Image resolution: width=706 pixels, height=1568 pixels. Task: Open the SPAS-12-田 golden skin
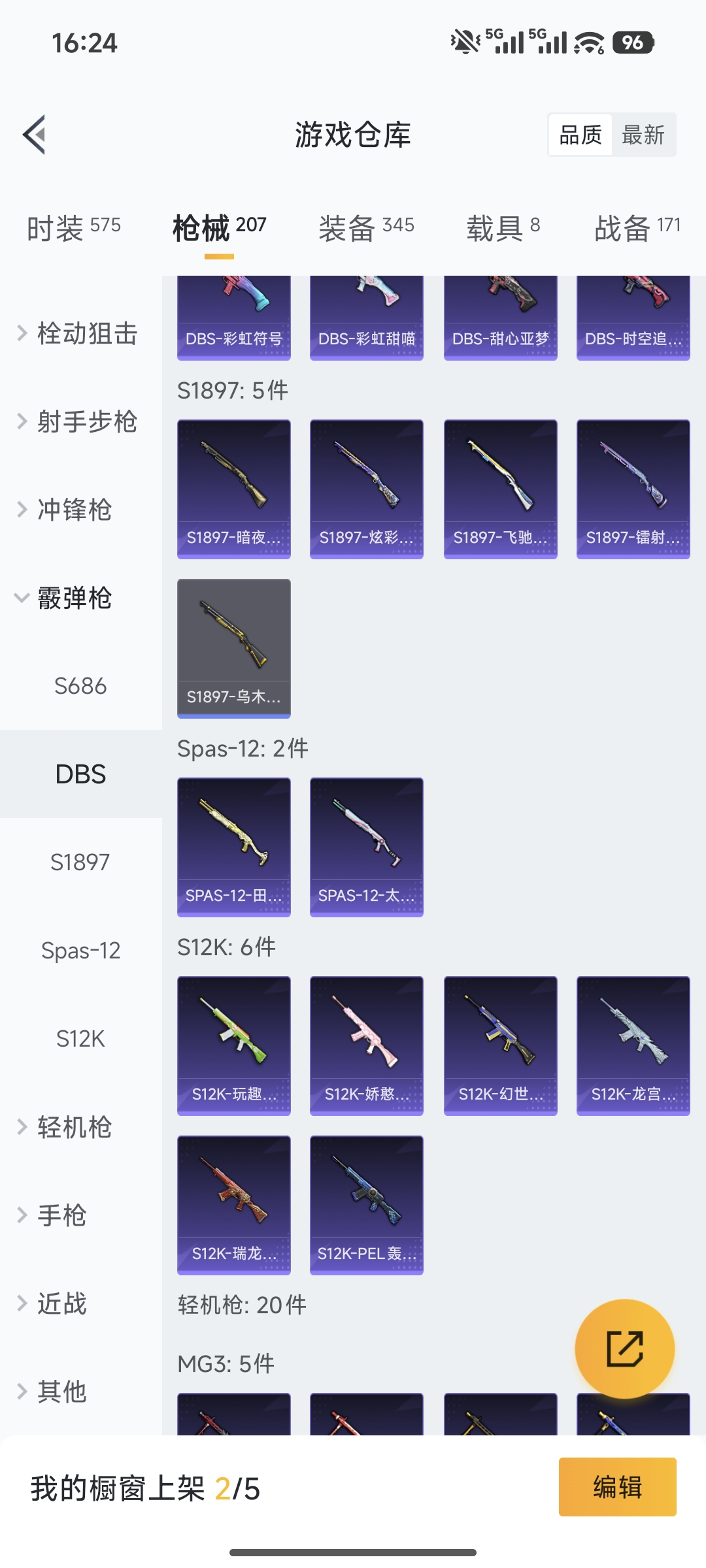(233, 845)
